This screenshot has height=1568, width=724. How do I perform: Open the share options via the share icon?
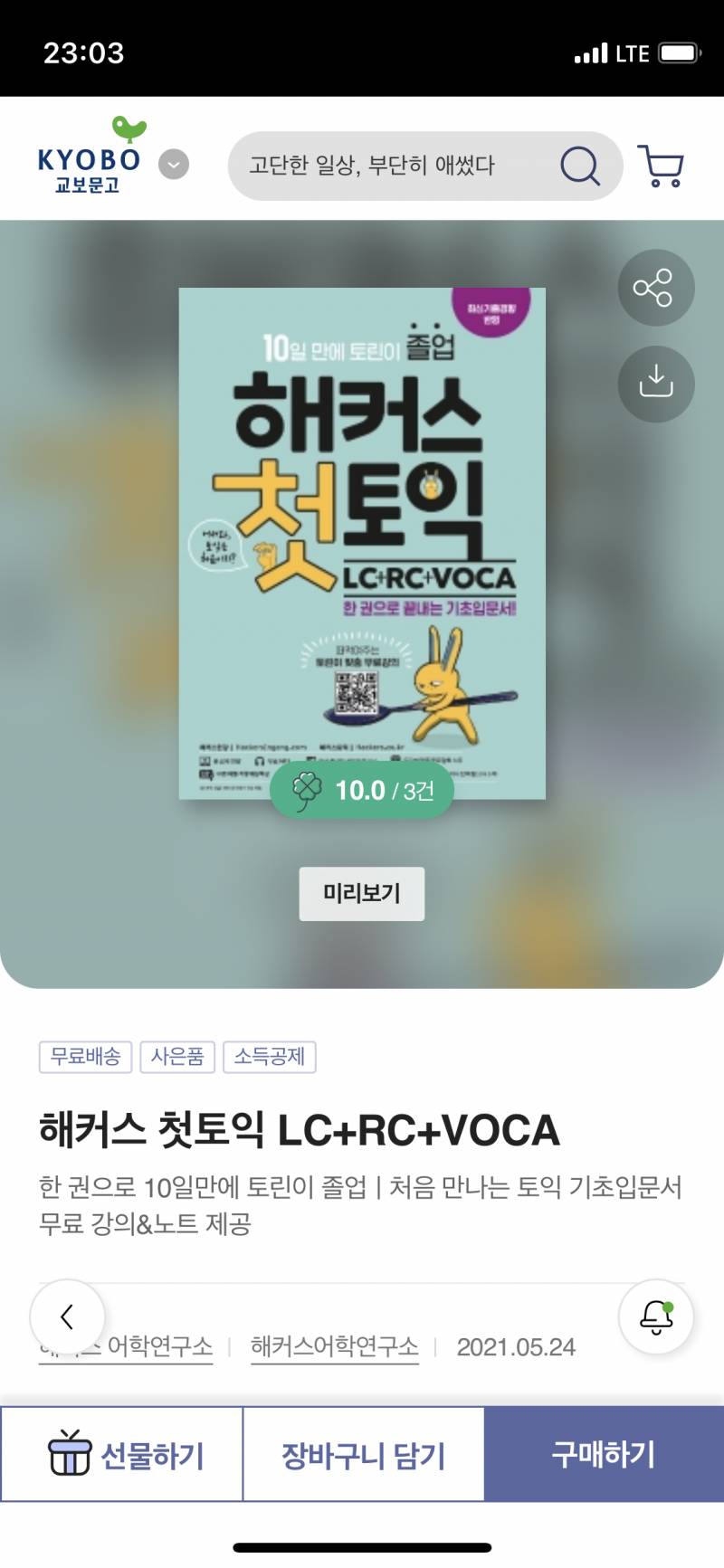click(656, 288)
